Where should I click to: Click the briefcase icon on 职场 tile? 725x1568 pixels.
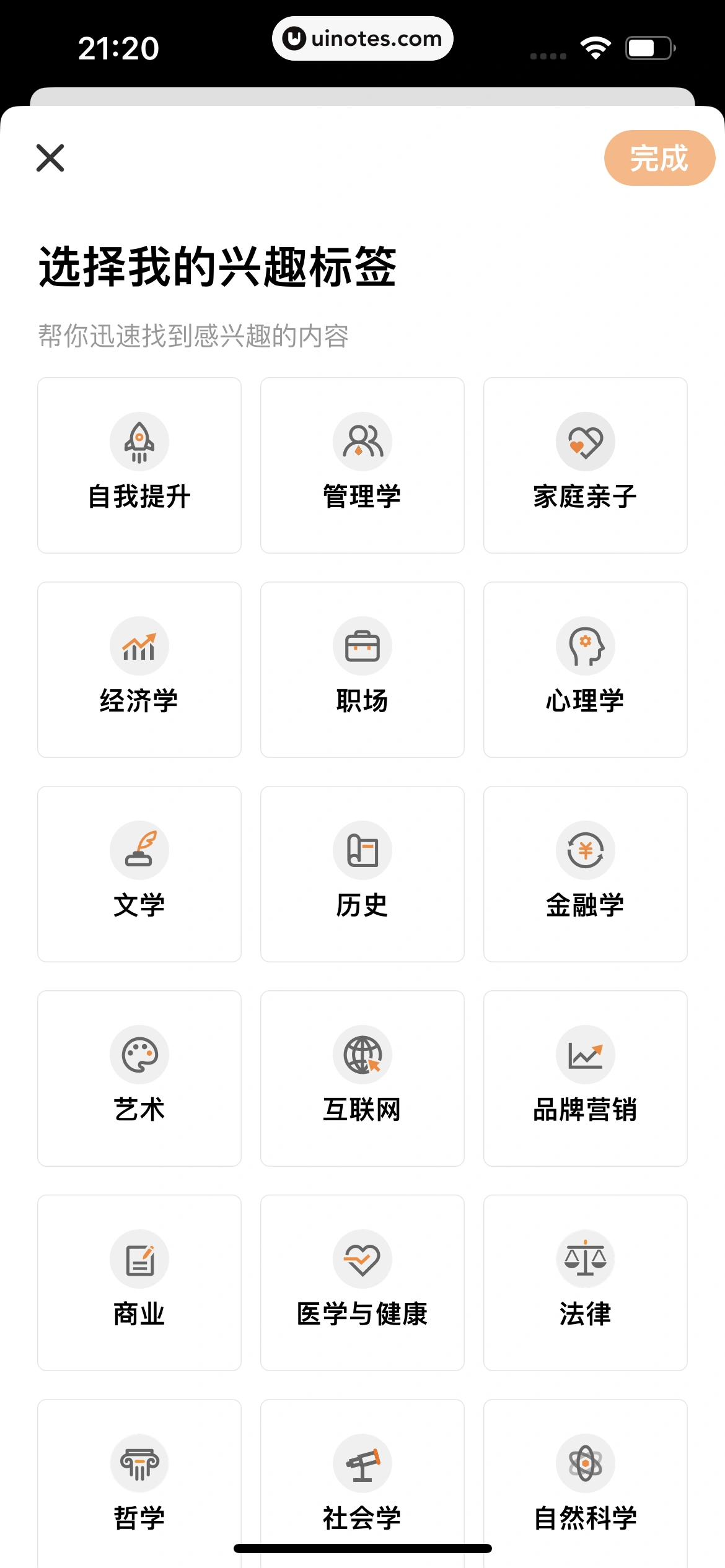pos(362,645)
